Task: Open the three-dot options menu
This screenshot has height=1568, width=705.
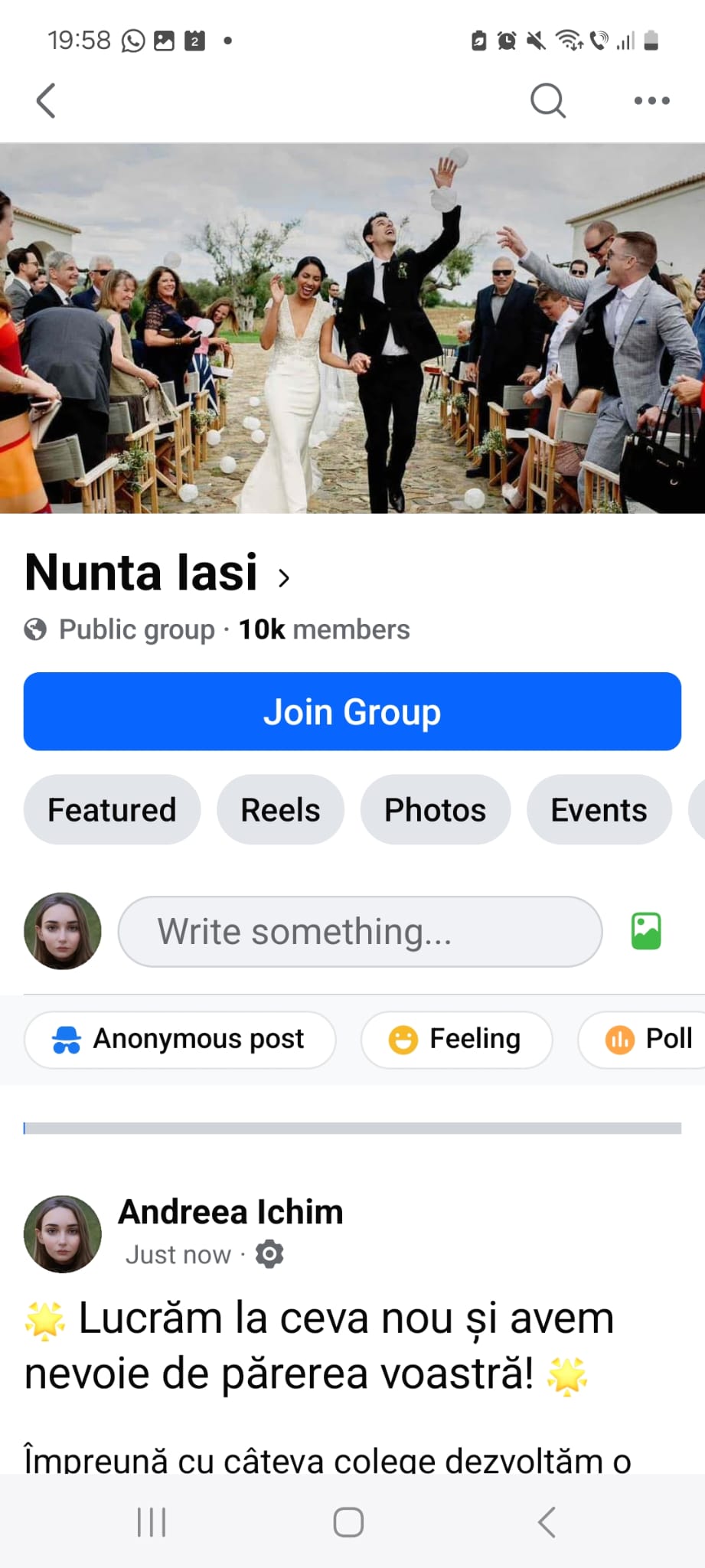Action: tap(651, 100)
